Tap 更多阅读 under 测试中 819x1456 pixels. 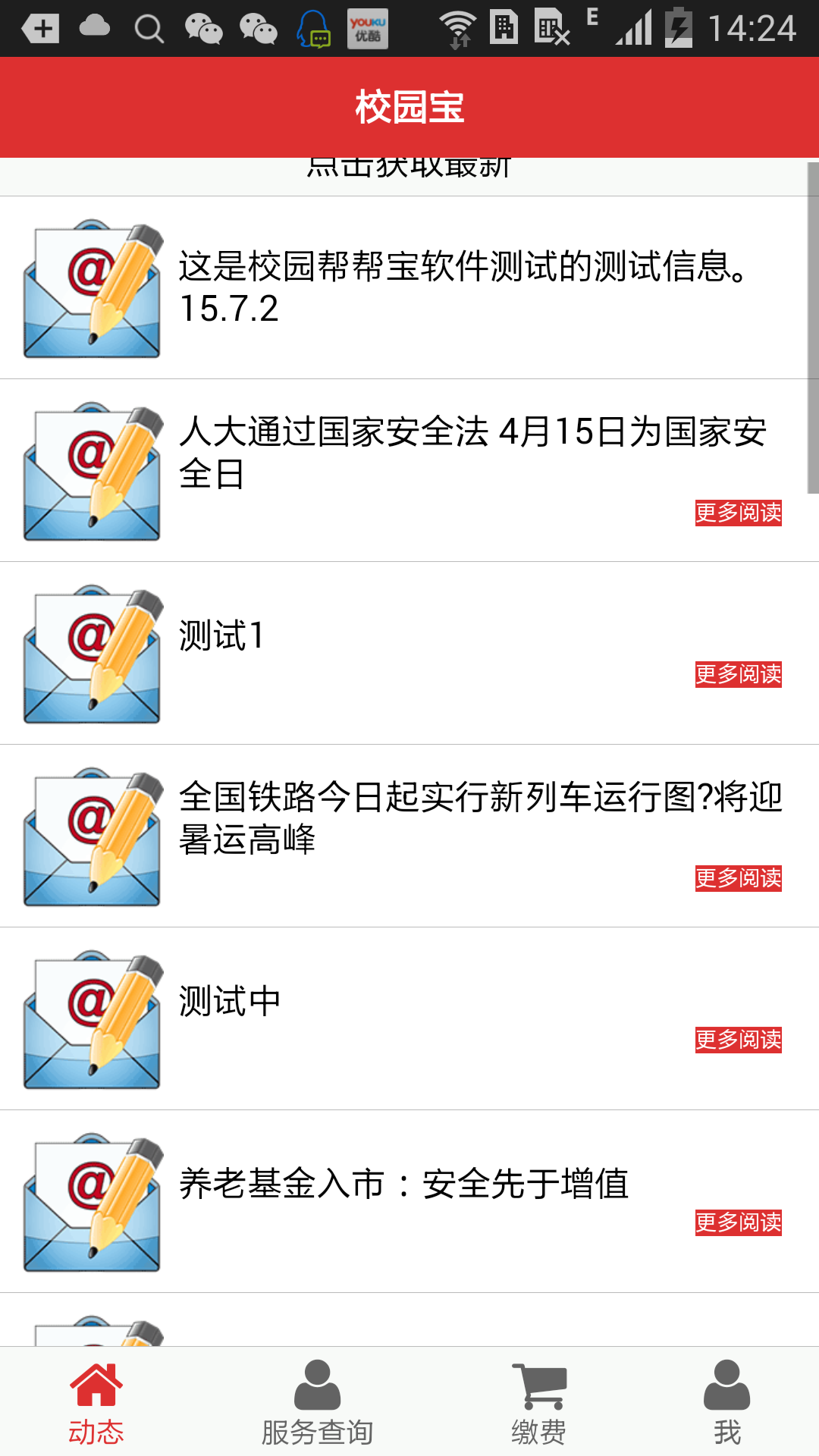pyautogui.click(x=738, y=1040)
